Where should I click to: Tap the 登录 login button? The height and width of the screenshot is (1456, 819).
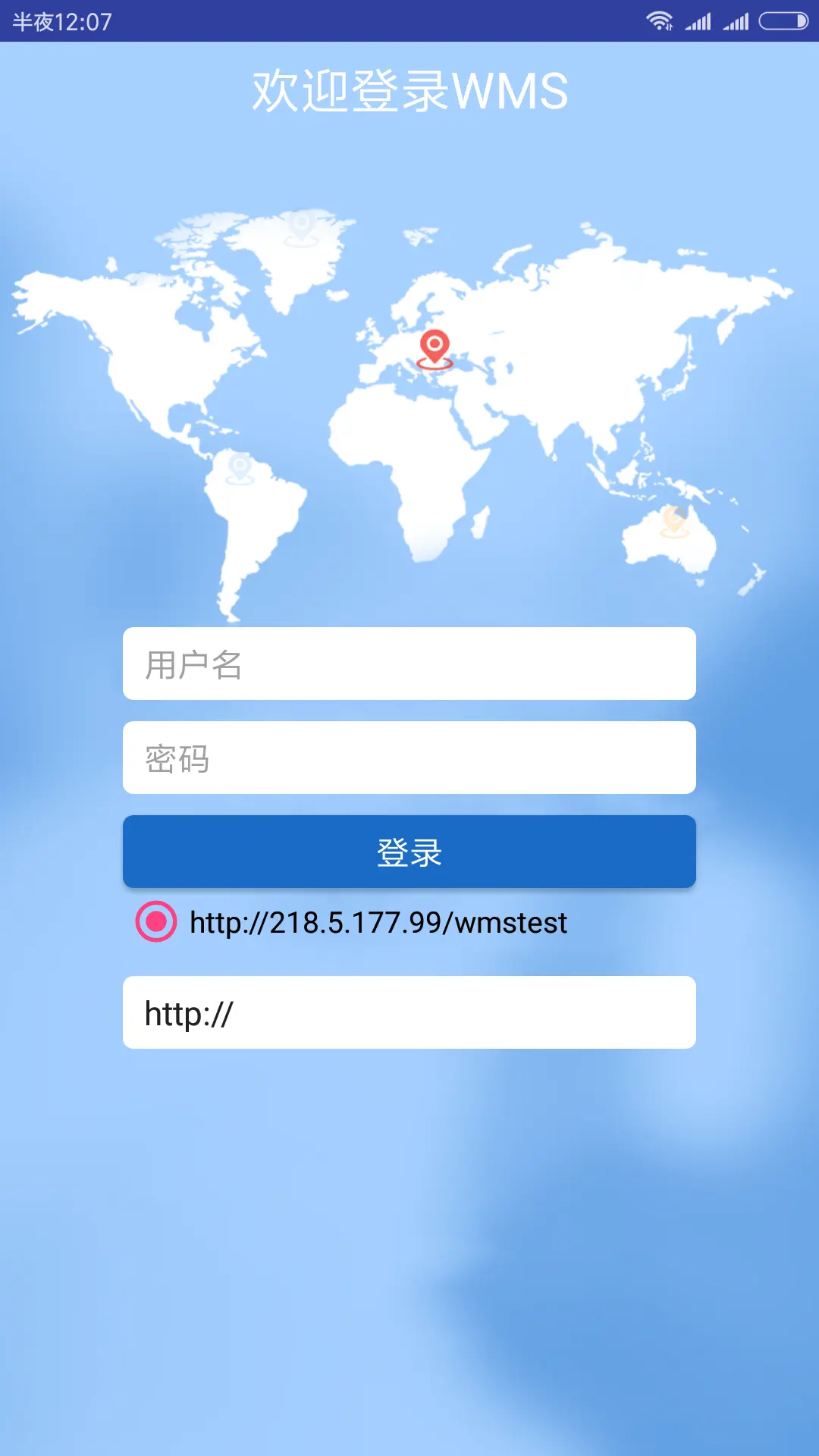(409, 852)
